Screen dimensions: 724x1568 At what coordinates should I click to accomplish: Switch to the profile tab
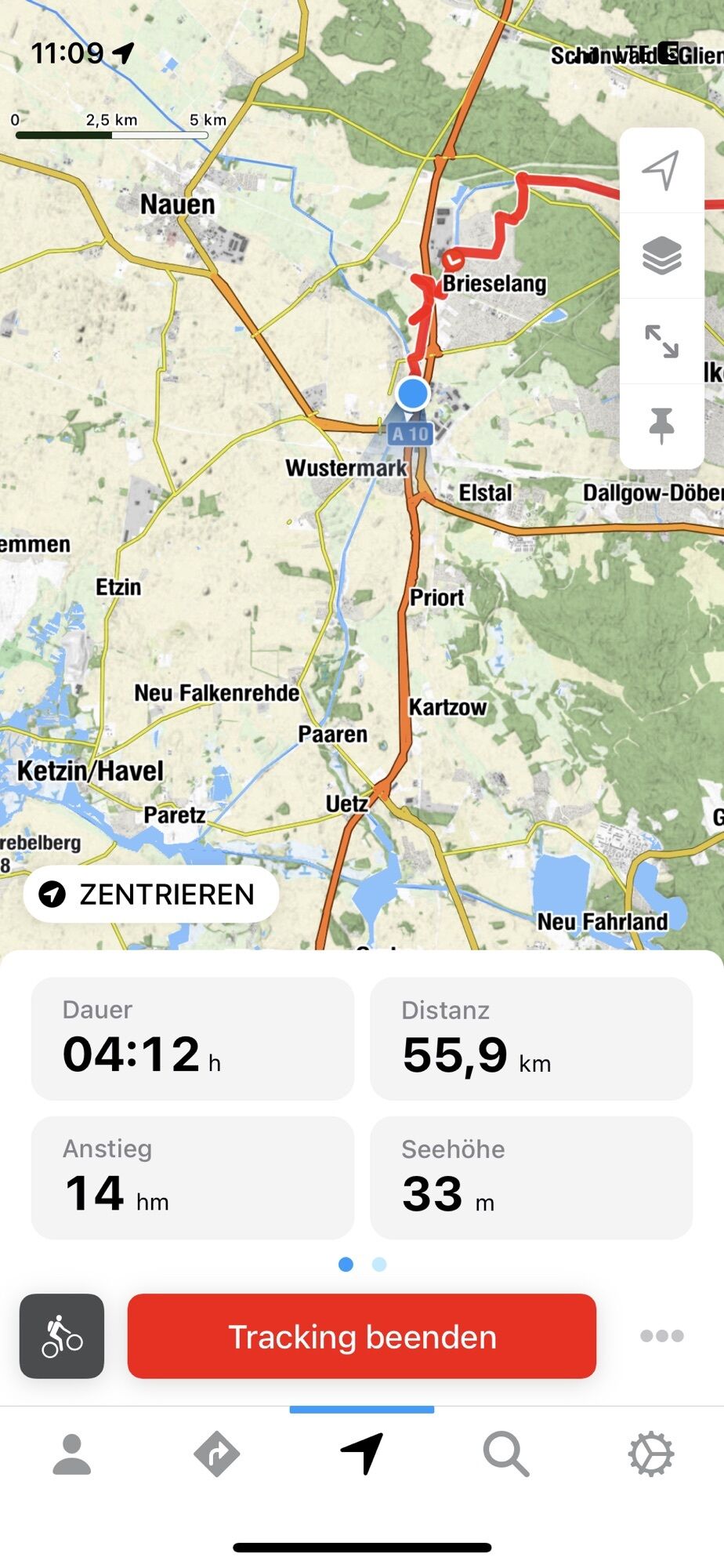[x=72, y=1454]
